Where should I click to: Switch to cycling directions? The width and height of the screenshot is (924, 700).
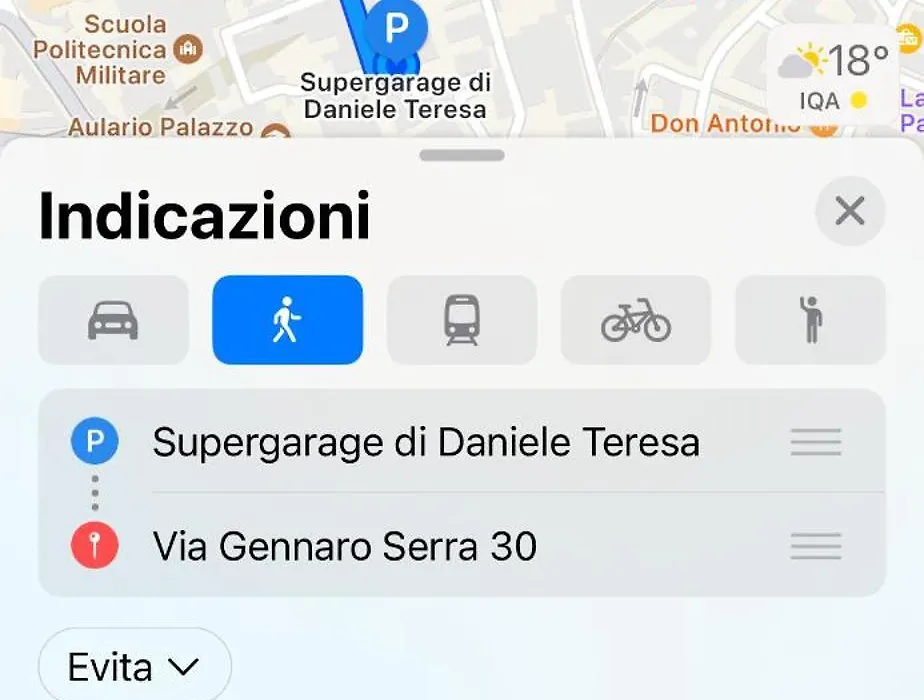635,320
